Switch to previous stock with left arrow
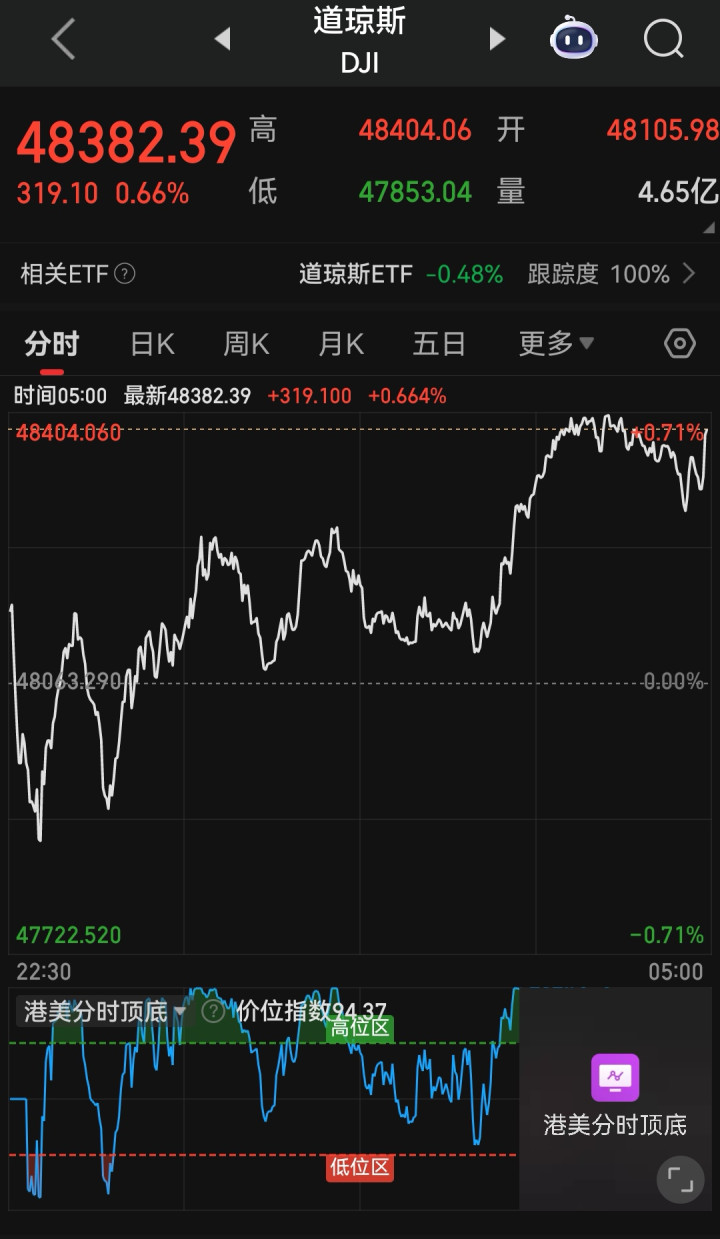The height and width of the screenshot is (1239, 720). [223, 40]
